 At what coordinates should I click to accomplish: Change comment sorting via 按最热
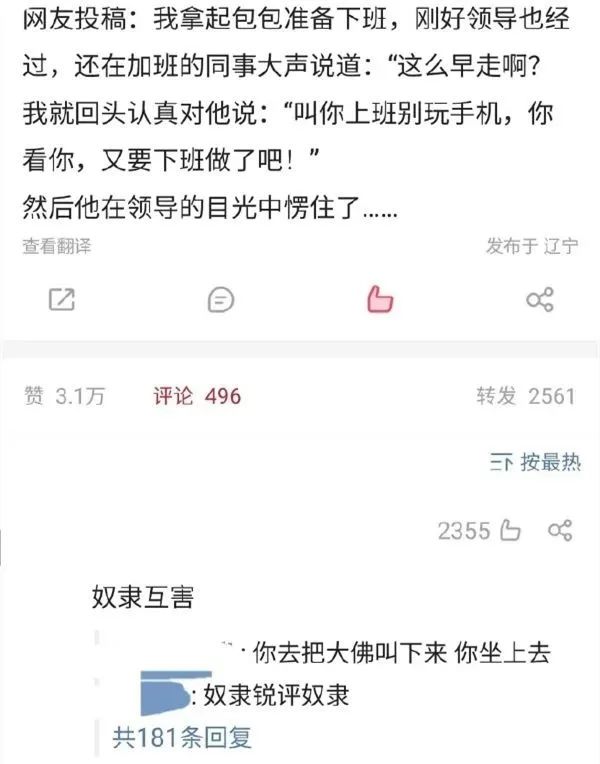click(x=536, y=461)
